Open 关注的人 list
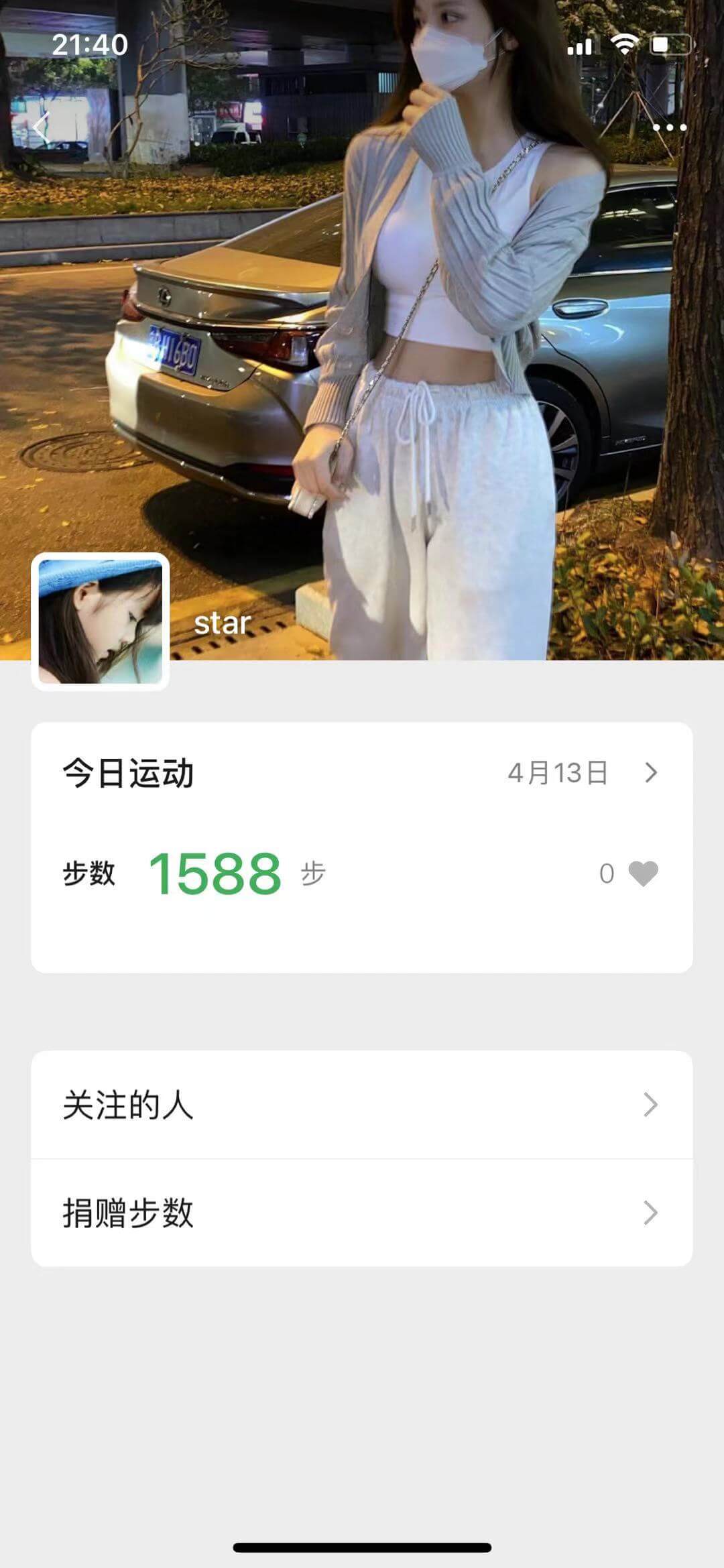 [362, 1104]
